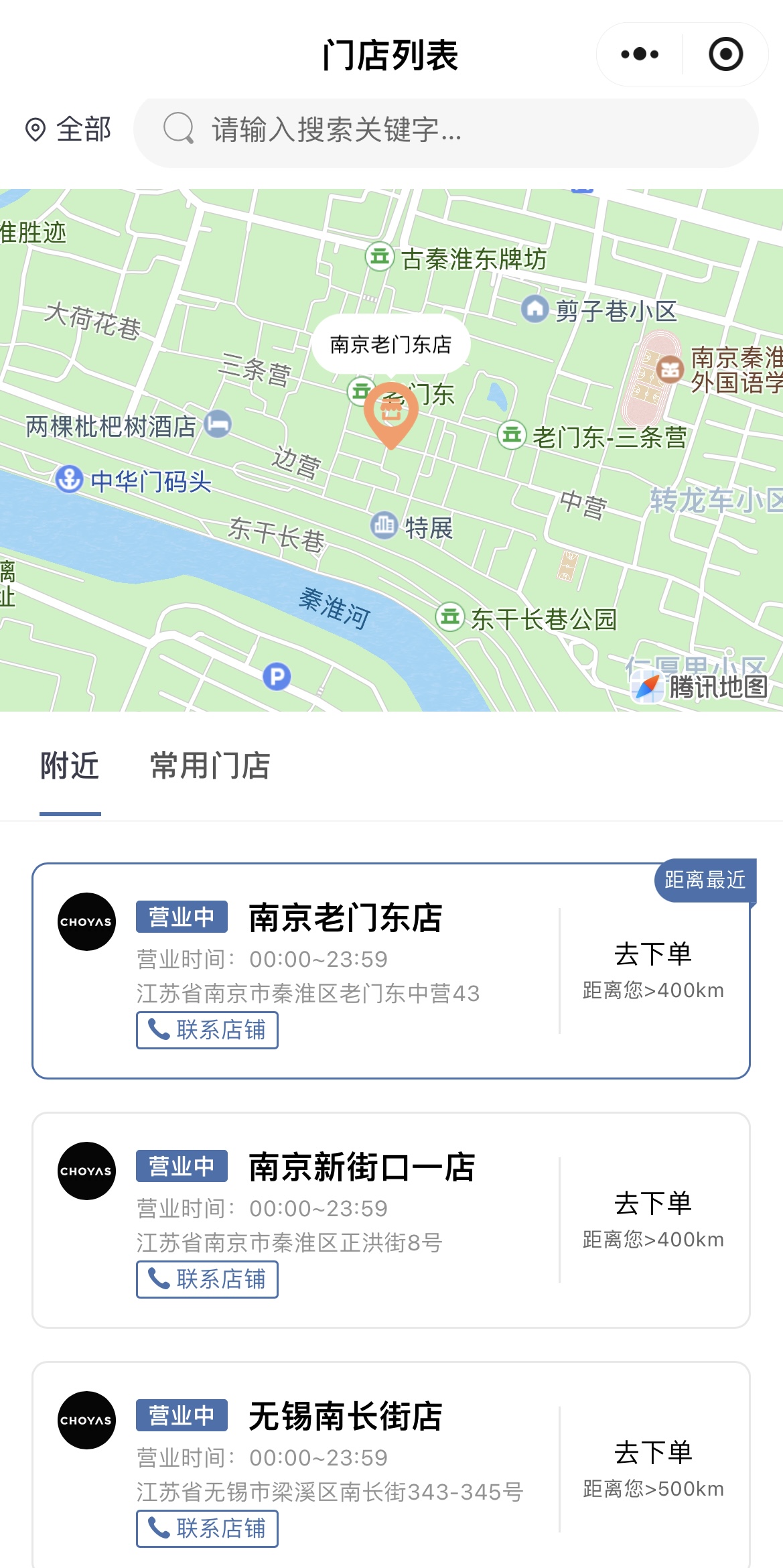The height and width of the screenshot is (1568, 783).
Task: Open the mini program more options menu
Action: pyautogui.click(x=640, y=54)
